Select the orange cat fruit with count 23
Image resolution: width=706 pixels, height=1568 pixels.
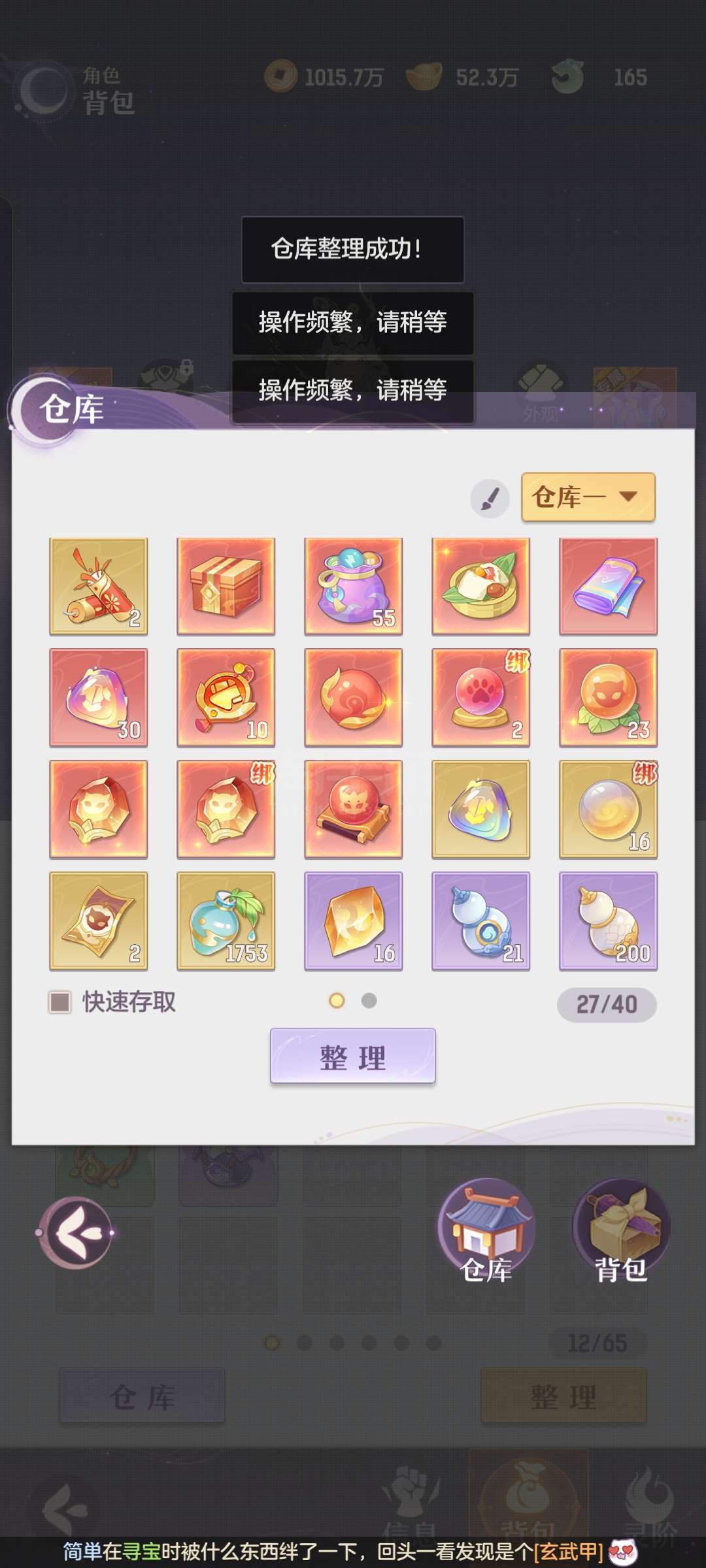[608, 697]
